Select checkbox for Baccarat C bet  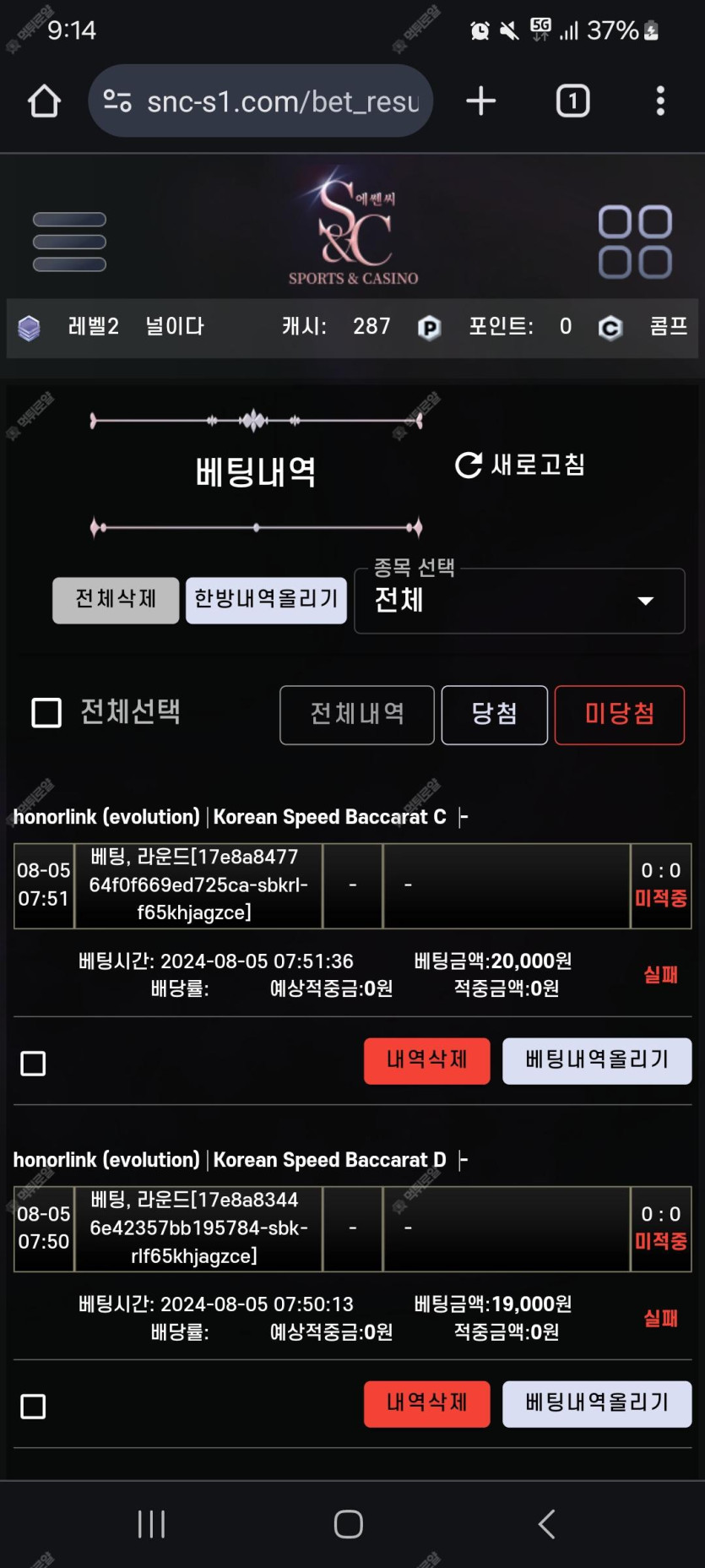[x=33, y=1063]
